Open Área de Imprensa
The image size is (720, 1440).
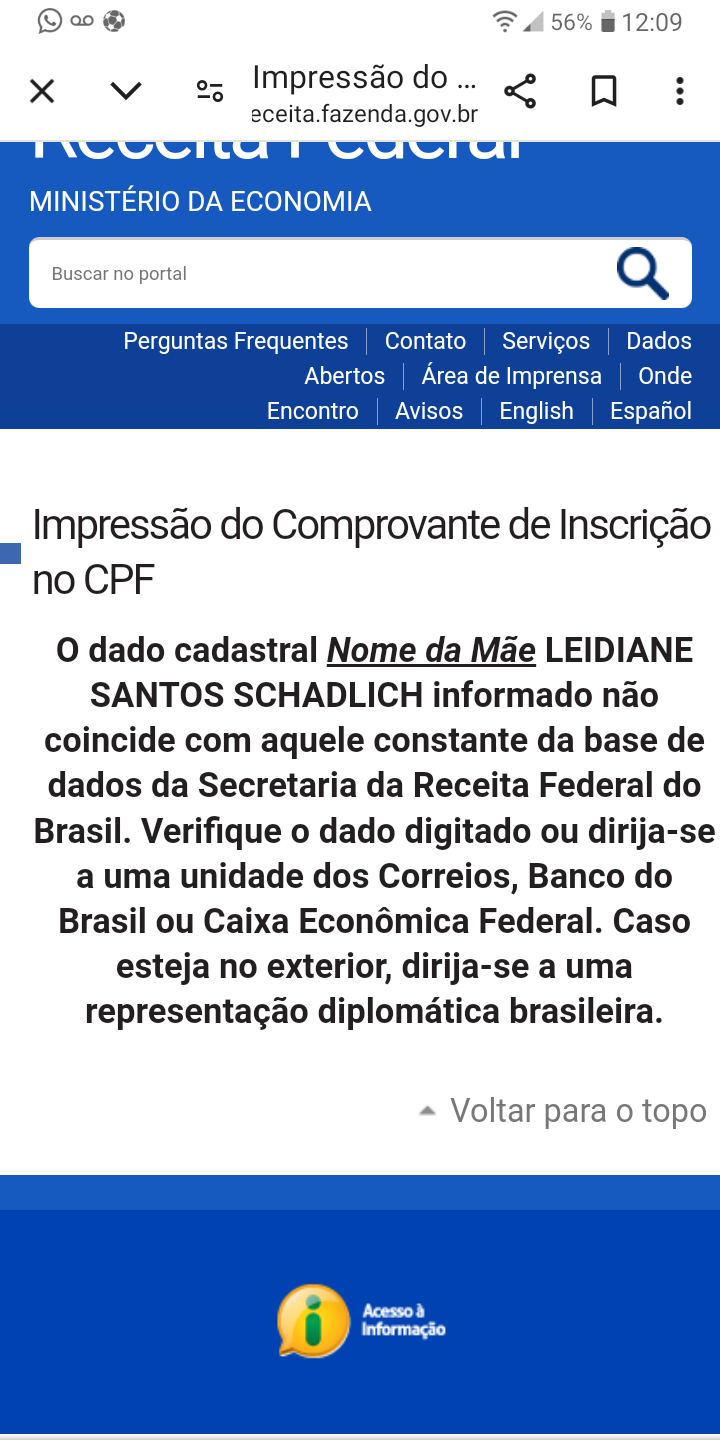click(511, 376)
